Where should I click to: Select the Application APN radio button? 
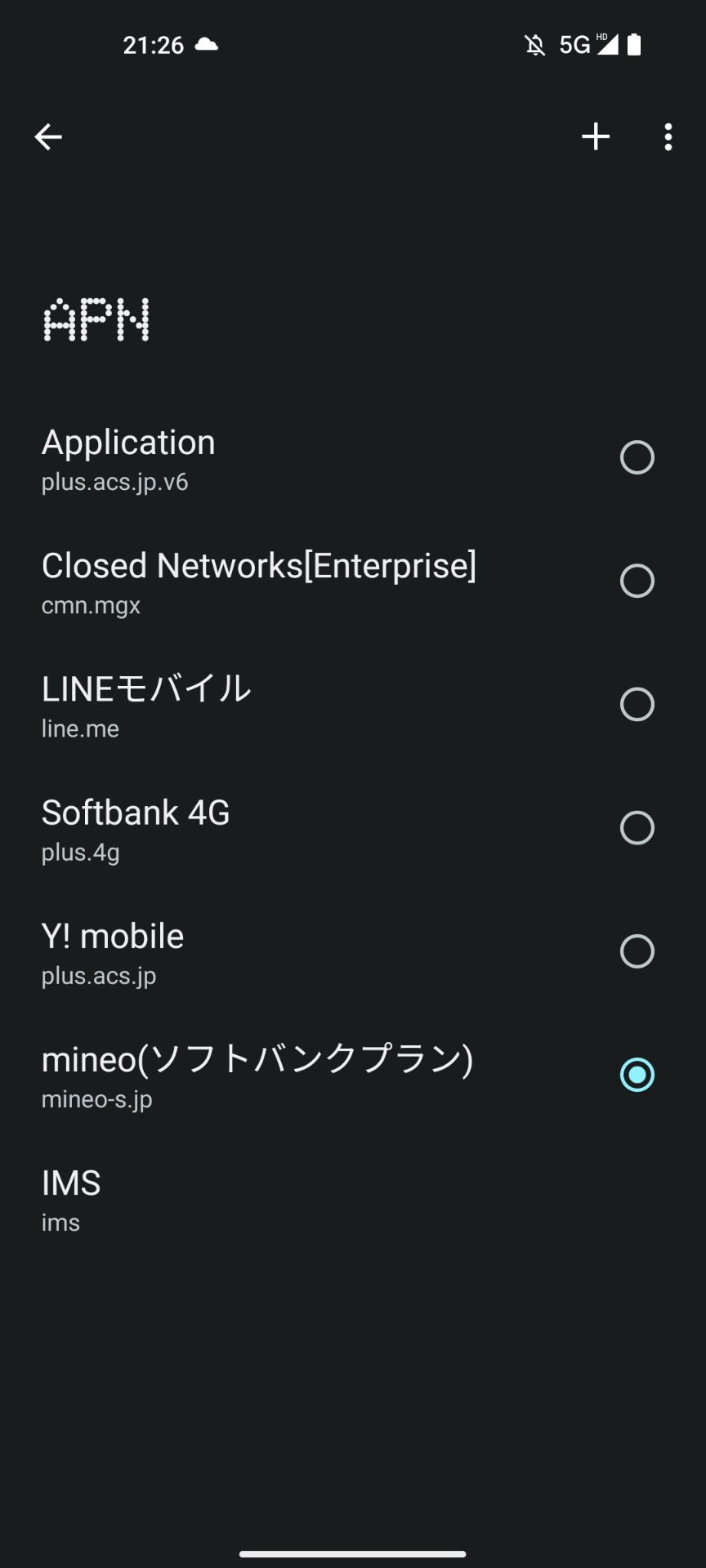point(637,457)
